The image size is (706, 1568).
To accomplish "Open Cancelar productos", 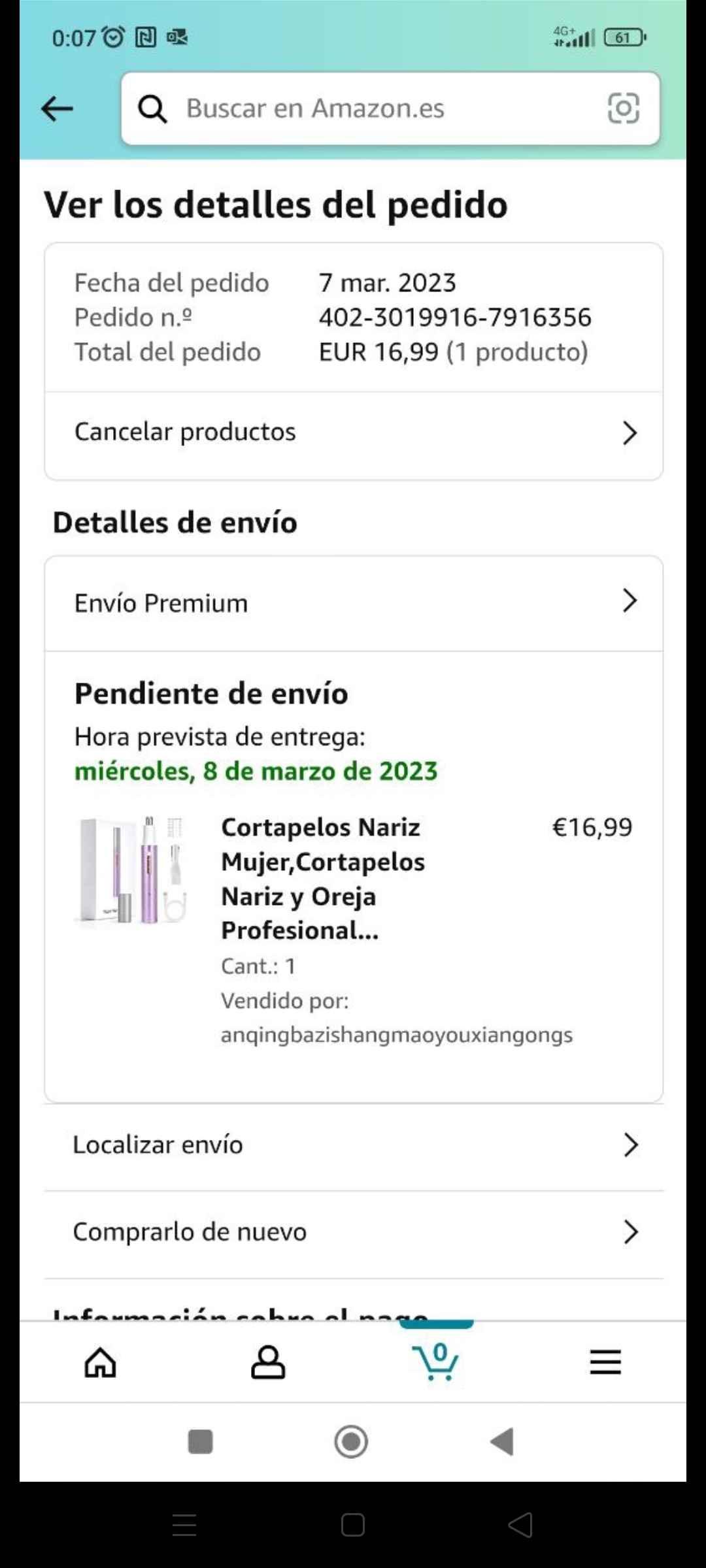I will (x=354, y=432).
